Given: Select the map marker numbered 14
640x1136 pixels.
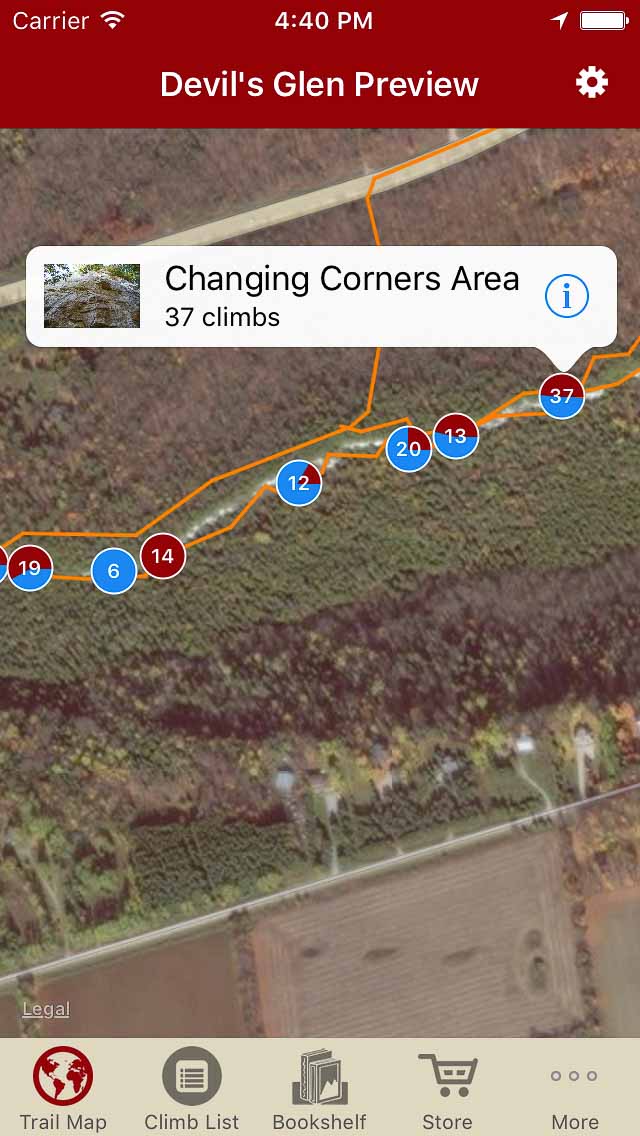Looking at the screenshot, I should pos(162,556).
